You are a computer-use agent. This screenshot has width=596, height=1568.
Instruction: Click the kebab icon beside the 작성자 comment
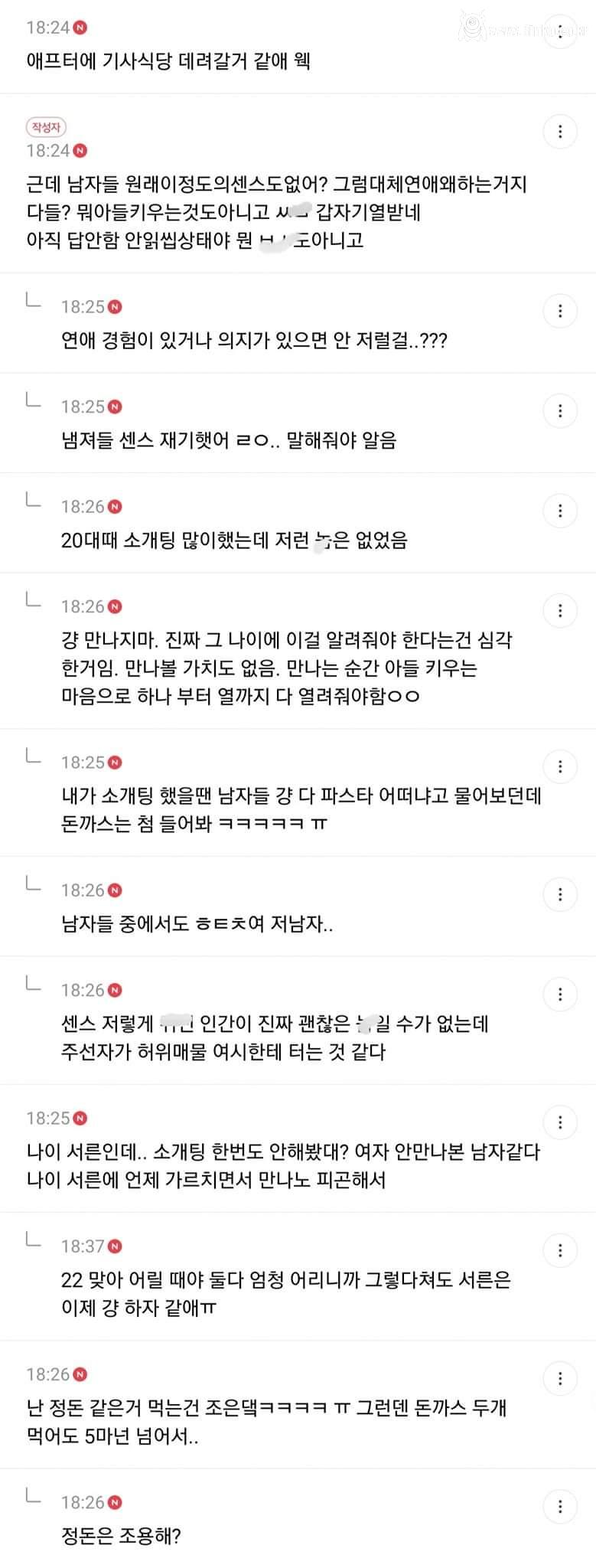(561, 130)
